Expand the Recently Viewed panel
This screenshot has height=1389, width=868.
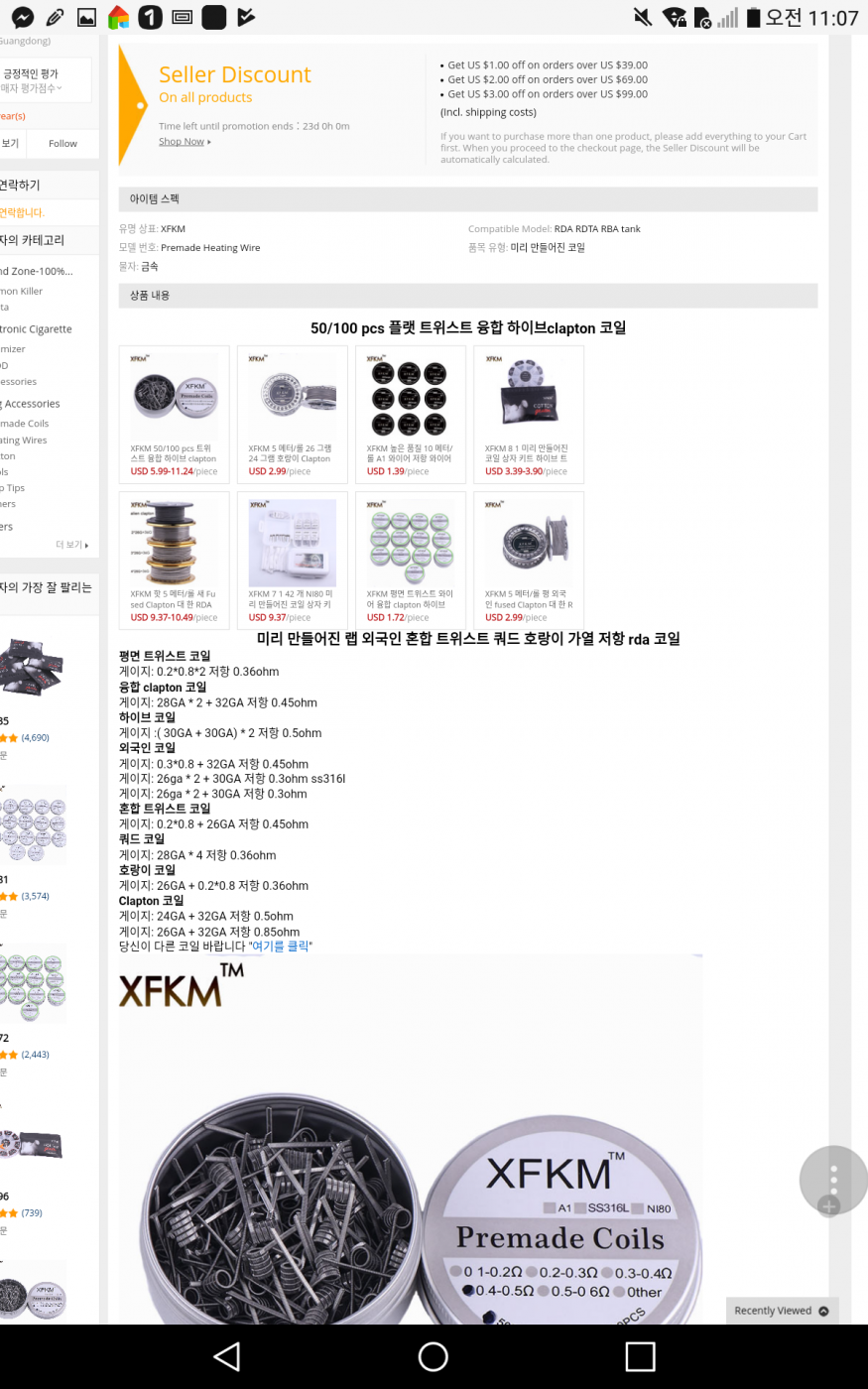coord(782,1311)
